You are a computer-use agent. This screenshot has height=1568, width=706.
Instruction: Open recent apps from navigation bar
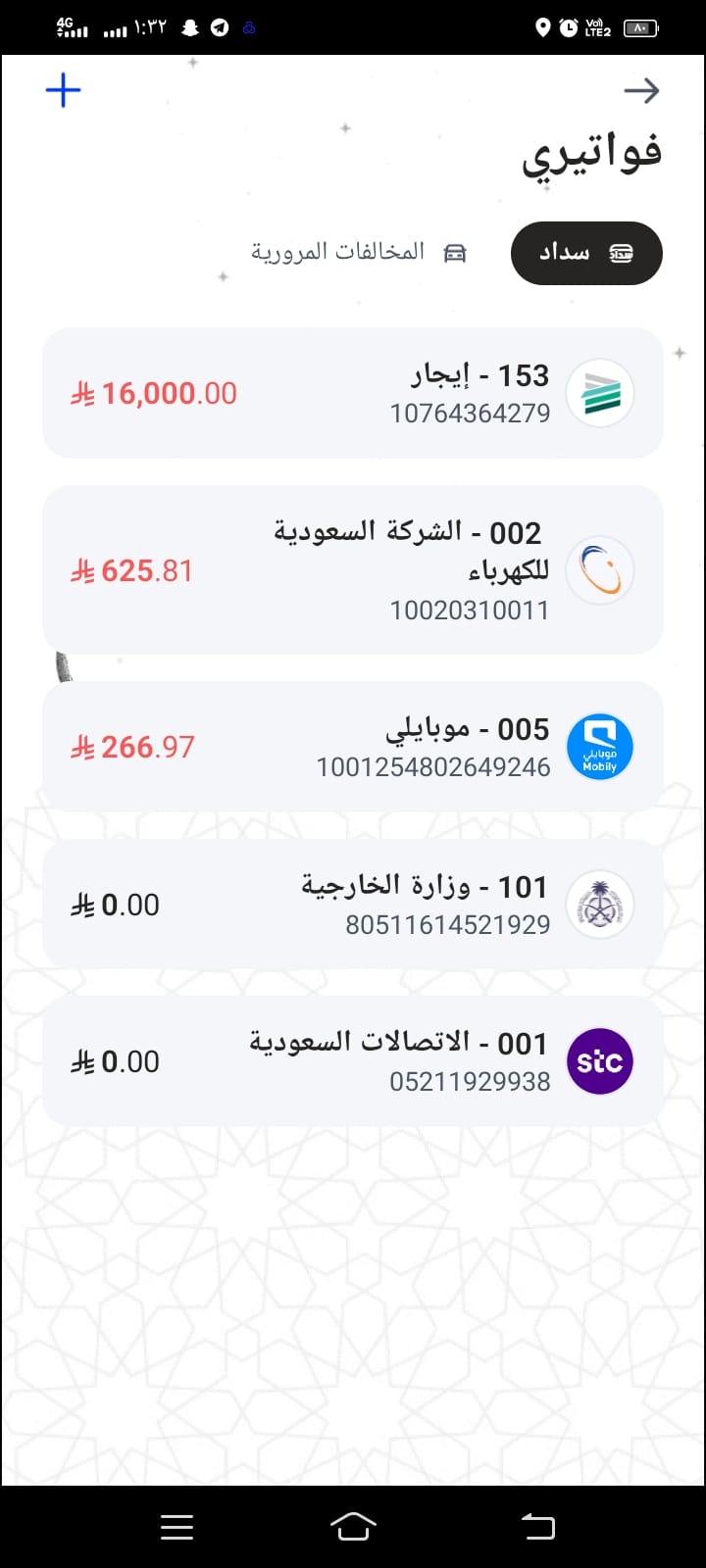coord(176,1526)
